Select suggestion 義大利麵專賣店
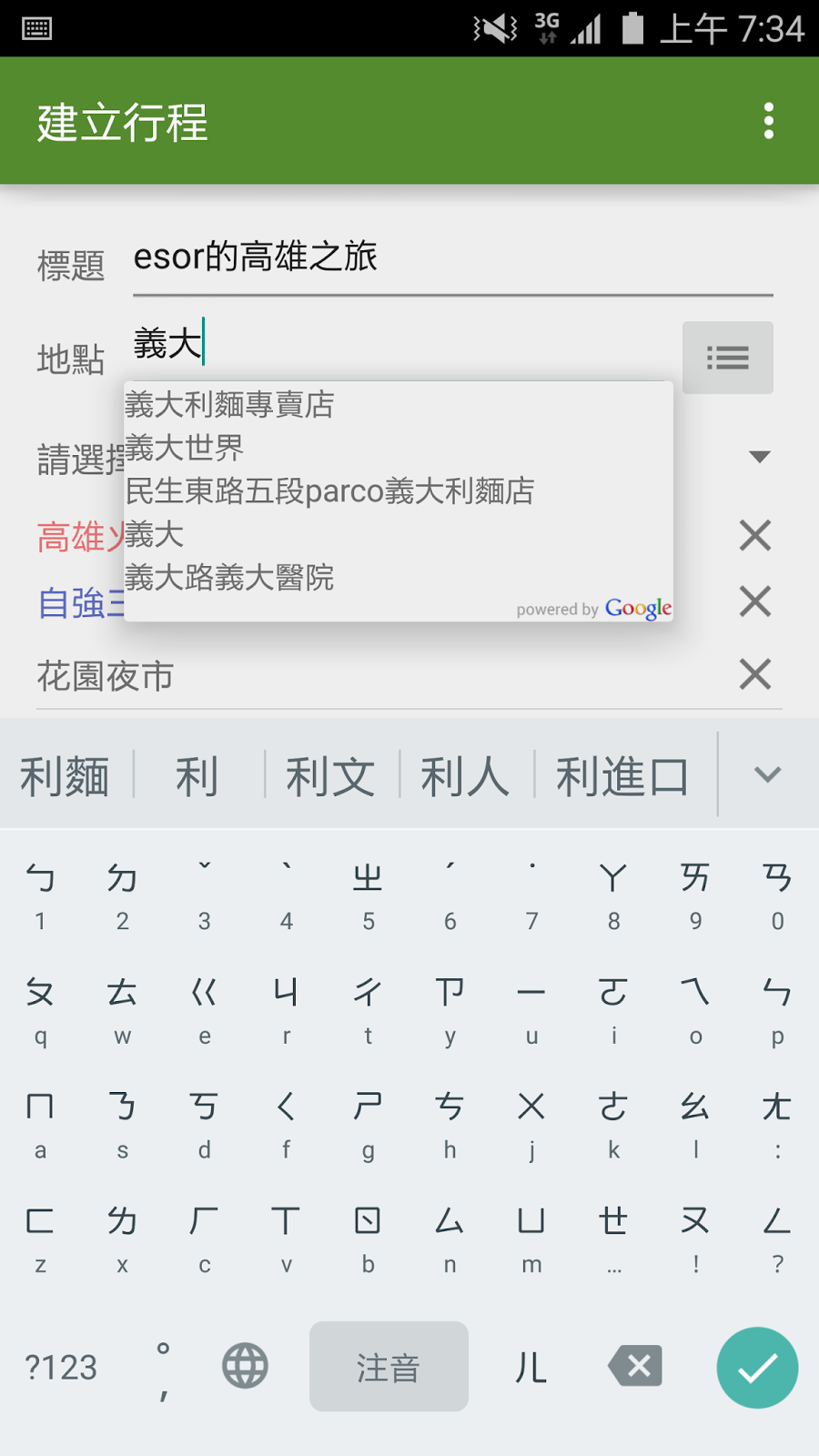The image size is (819, 1456). click(230, 405)
